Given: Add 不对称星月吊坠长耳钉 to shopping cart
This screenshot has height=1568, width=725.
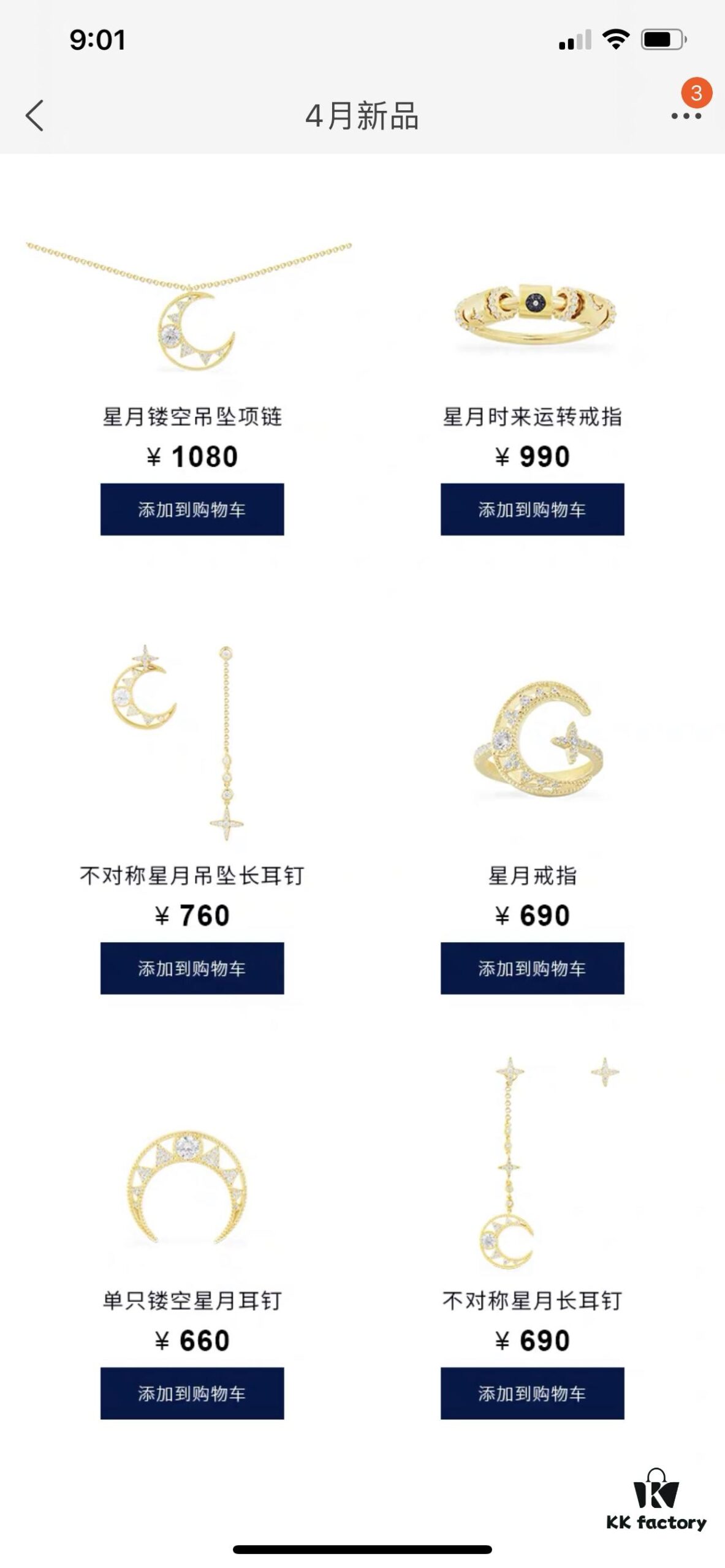Looking at the screenshot, I should [x=192, y=968].
